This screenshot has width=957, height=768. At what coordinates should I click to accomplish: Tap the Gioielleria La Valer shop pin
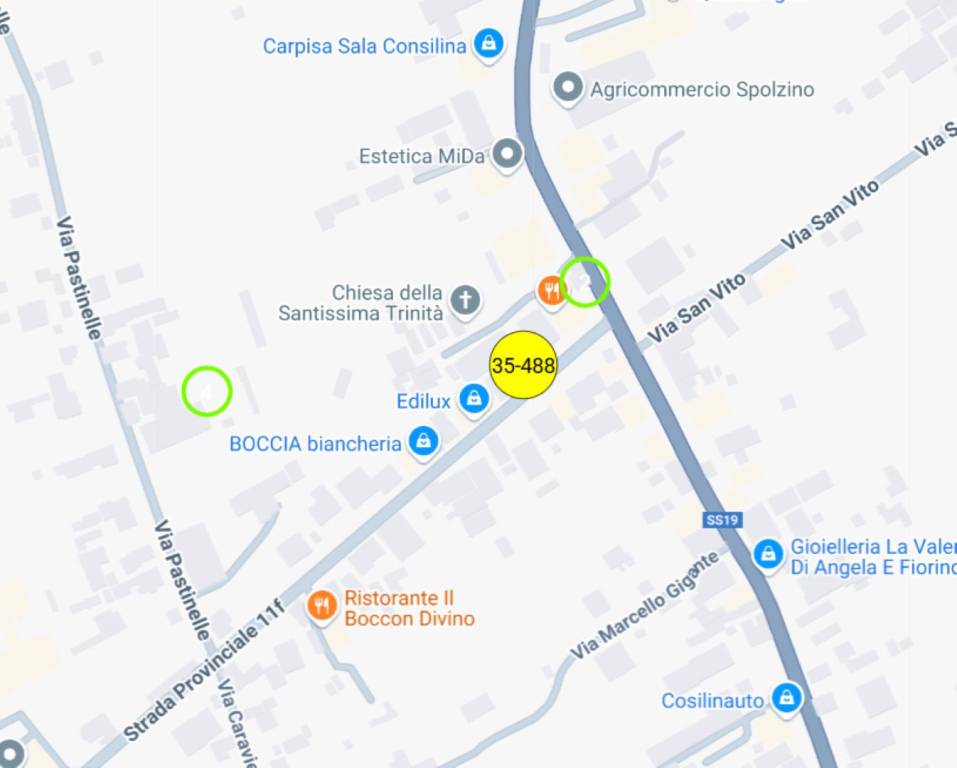(768, 553)
